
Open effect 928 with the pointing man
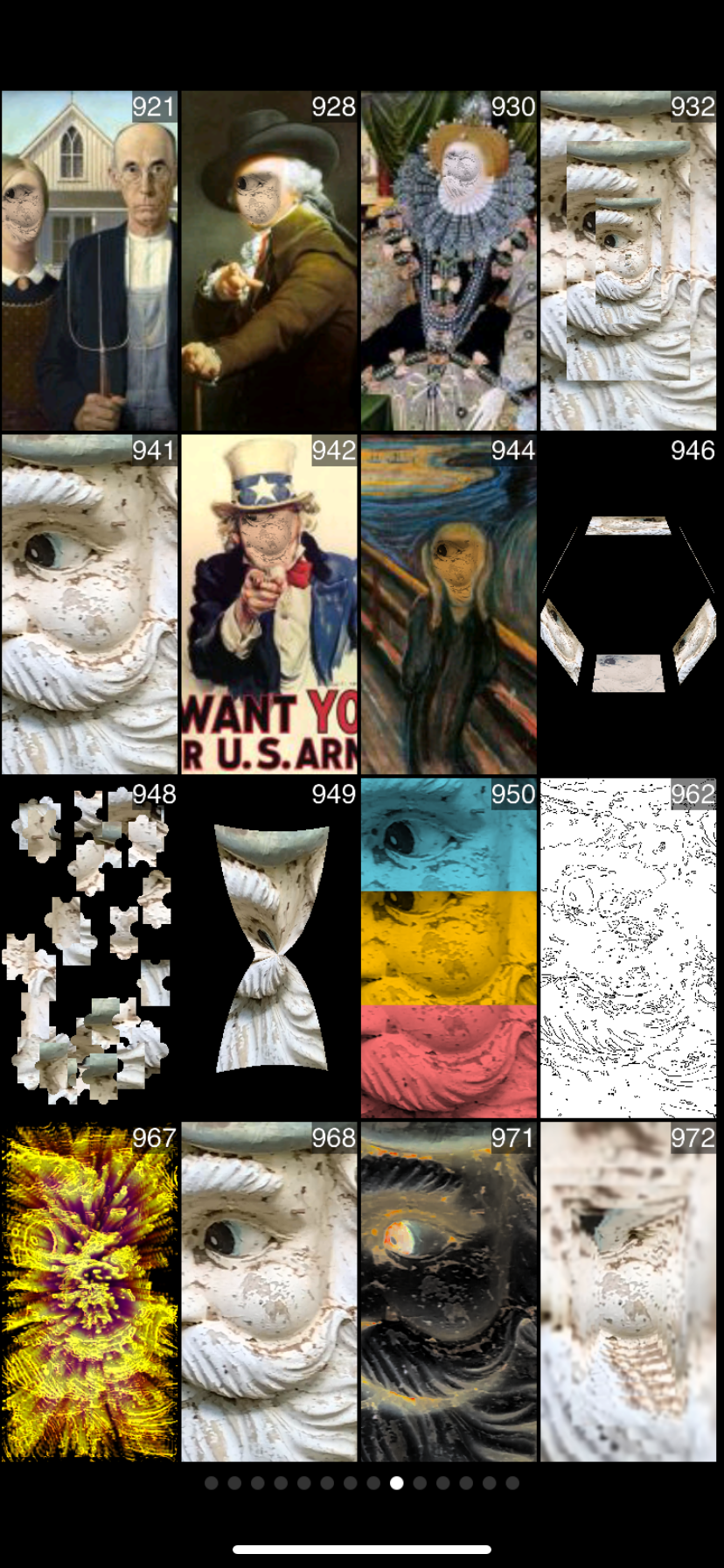pos(269,261)
